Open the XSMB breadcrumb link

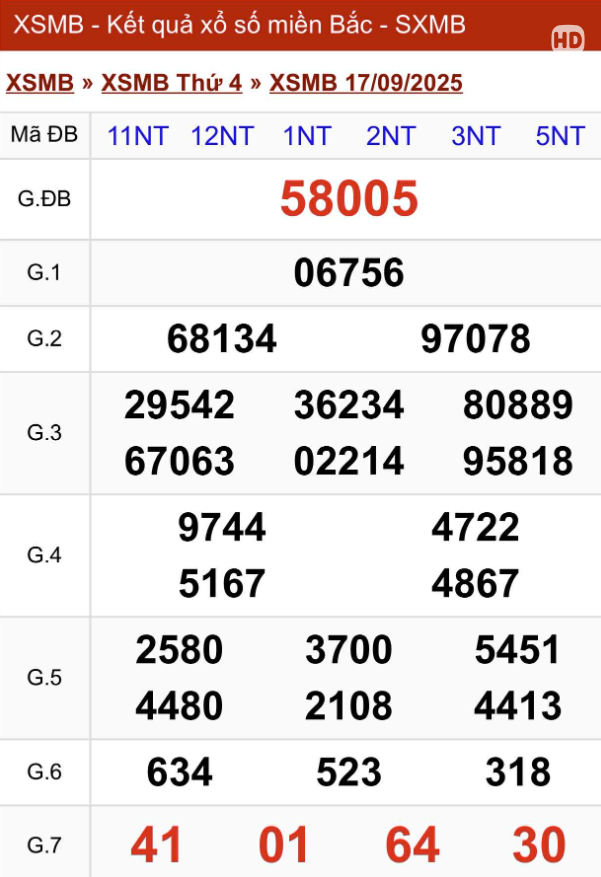click(x=40, y=83)
